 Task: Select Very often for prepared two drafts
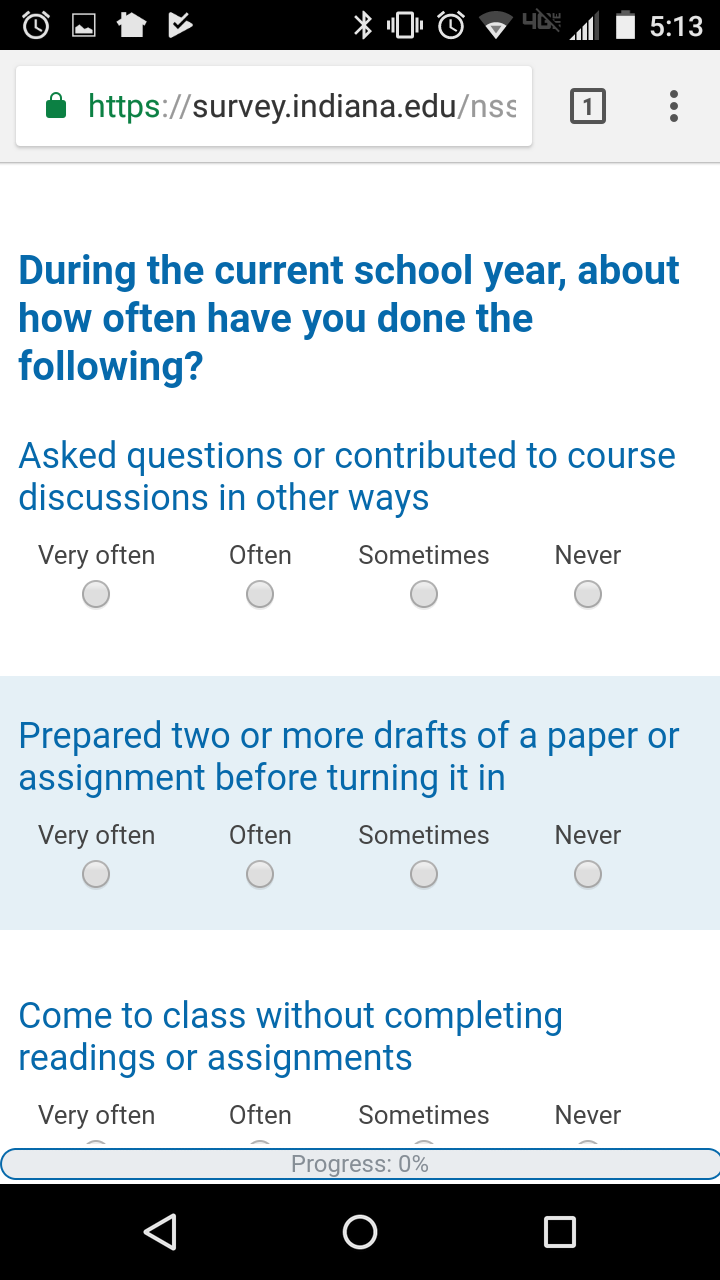(96, 875)
